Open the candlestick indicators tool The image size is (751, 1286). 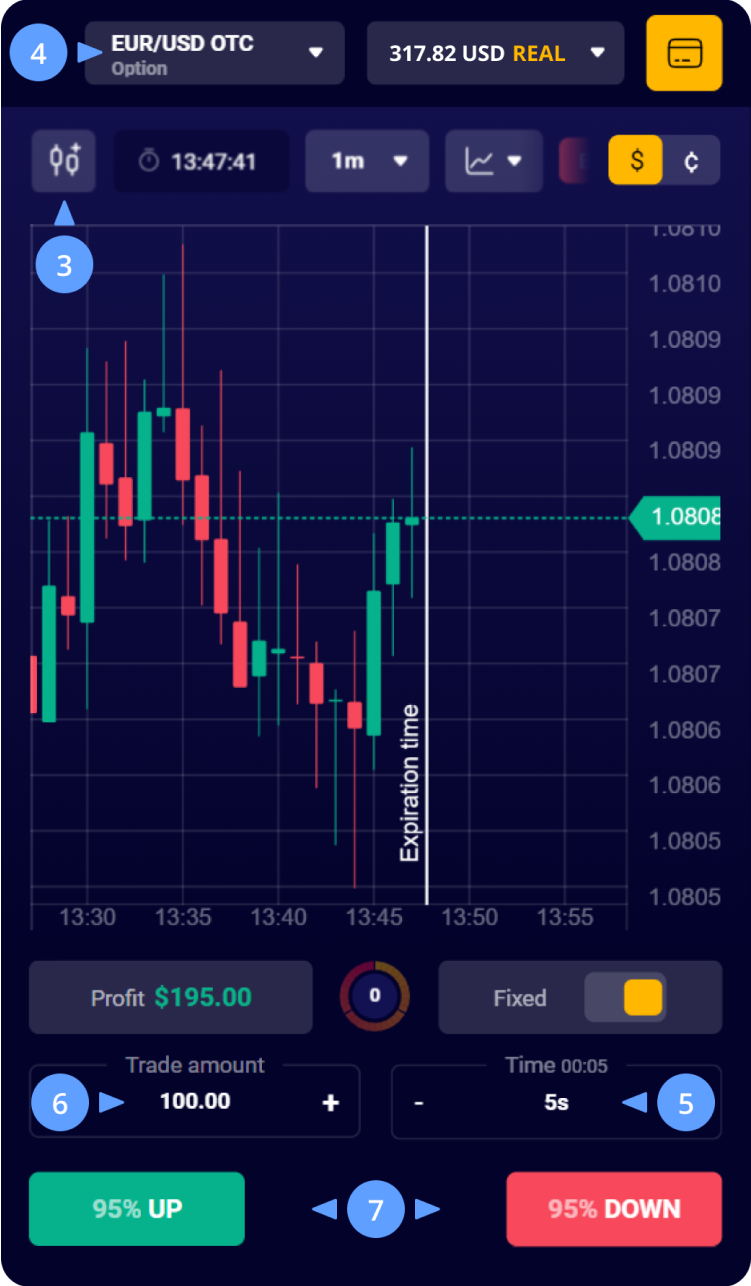[64, 160]
